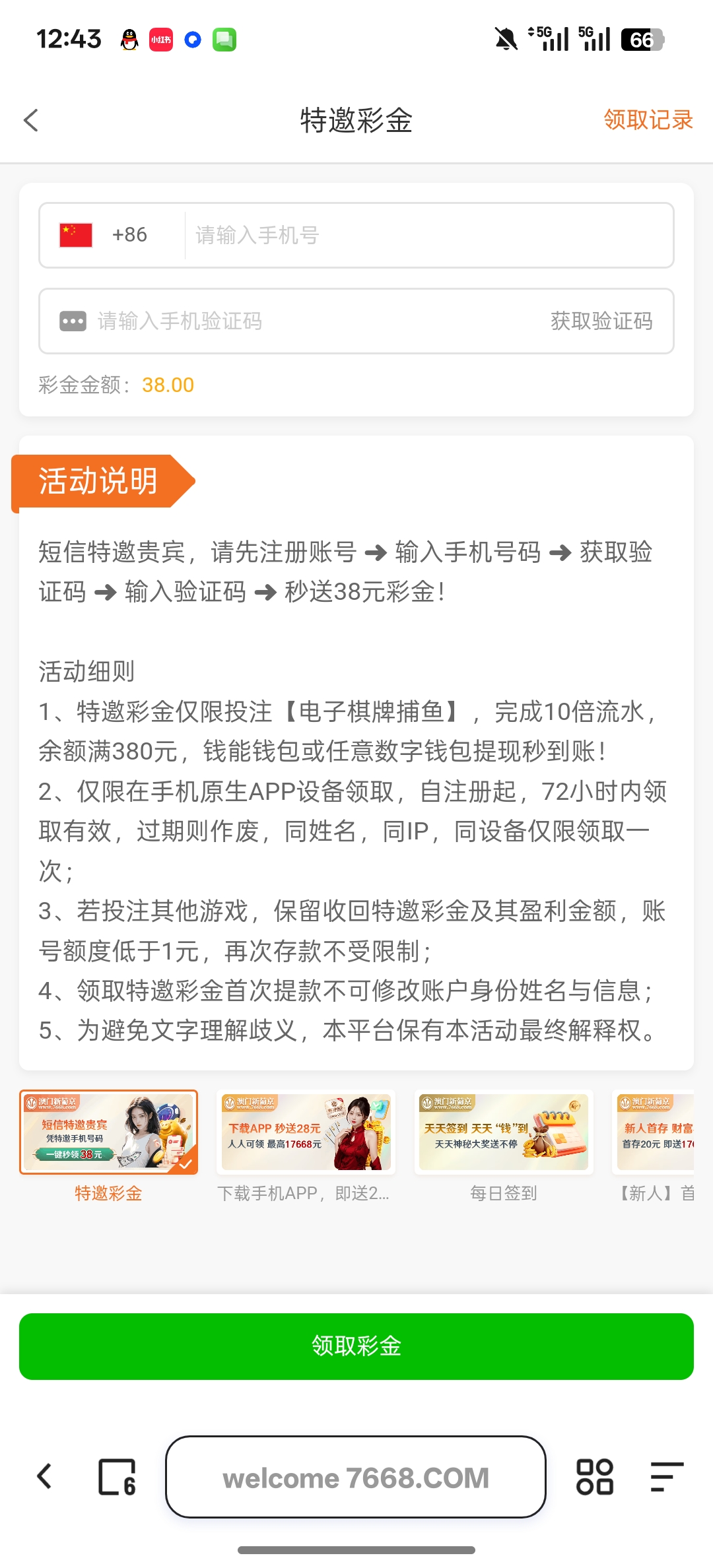Open the browser menu icon
This screenshot has width=713, height=1568.
tap(666, 1476)
